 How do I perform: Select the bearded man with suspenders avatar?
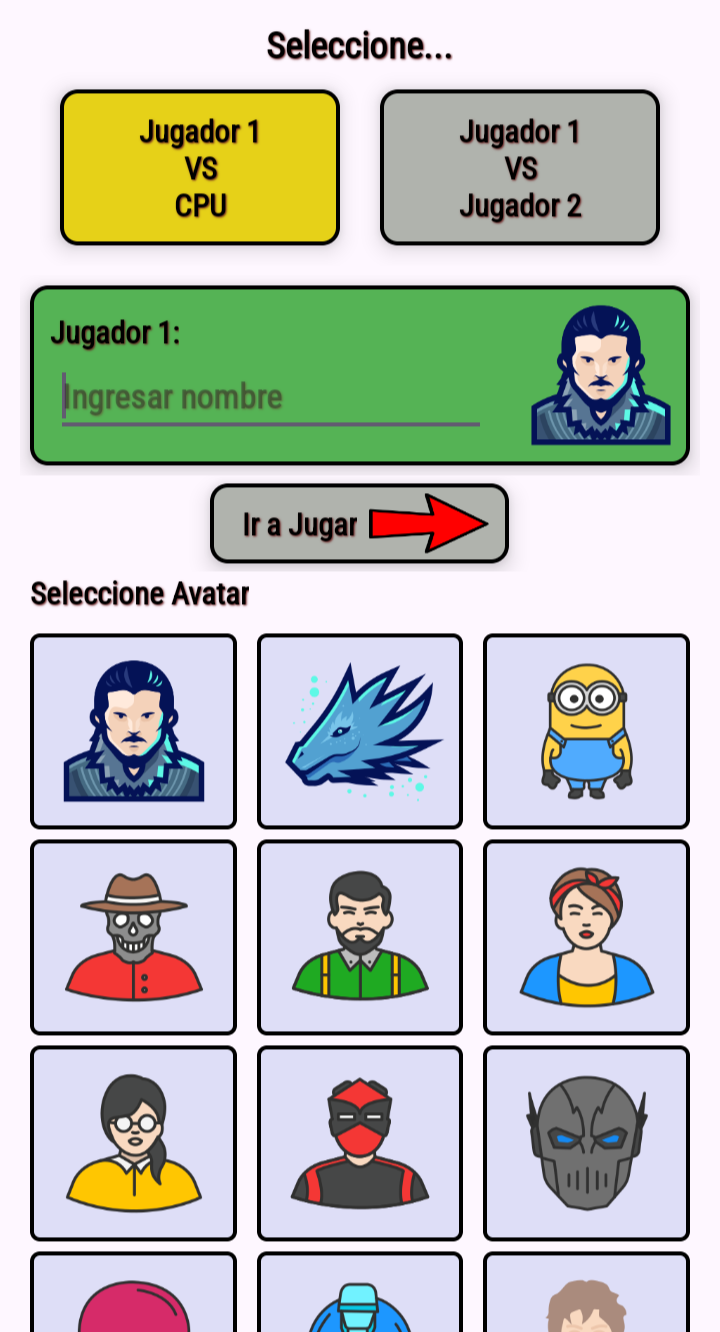[x=360, y=937]
